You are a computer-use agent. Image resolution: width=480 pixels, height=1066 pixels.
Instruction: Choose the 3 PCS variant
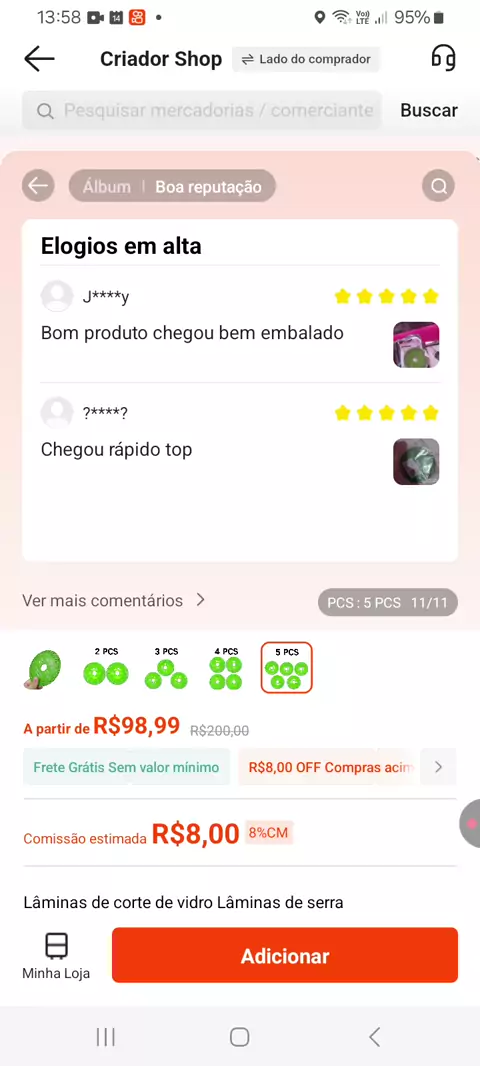[166, 668]
